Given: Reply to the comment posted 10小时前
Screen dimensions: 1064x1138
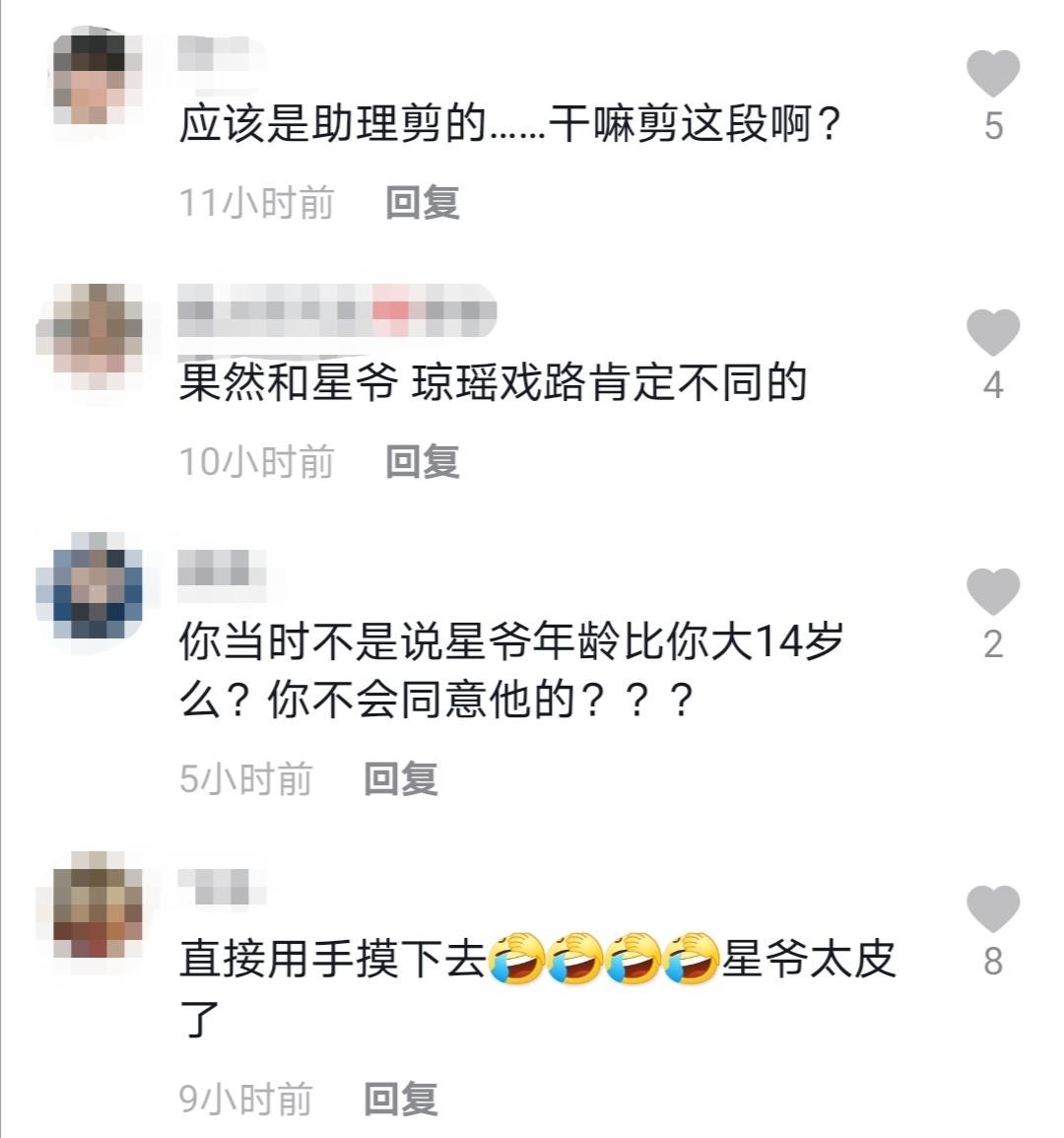Looking at the screenshot, I should (422, 461).
